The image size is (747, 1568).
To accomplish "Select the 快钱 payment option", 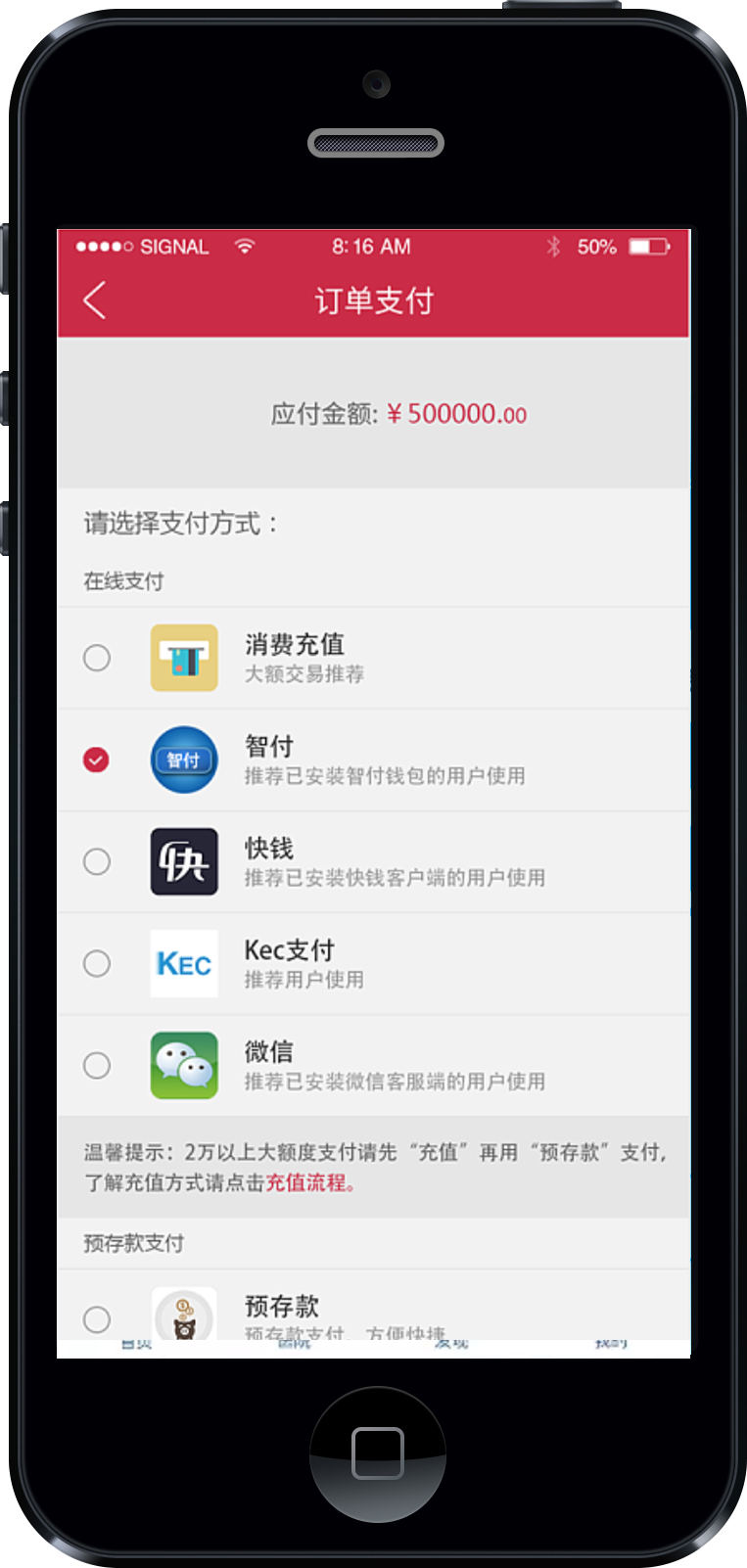I will point(97,861).
